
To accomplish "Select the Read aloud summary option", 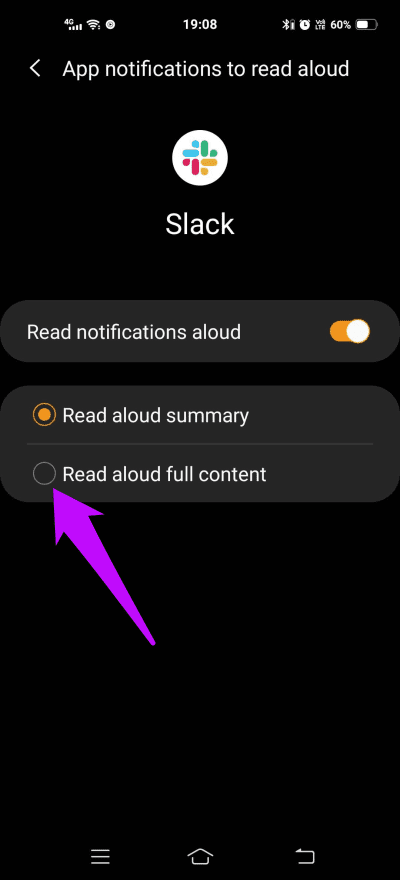I will (200, 416).
